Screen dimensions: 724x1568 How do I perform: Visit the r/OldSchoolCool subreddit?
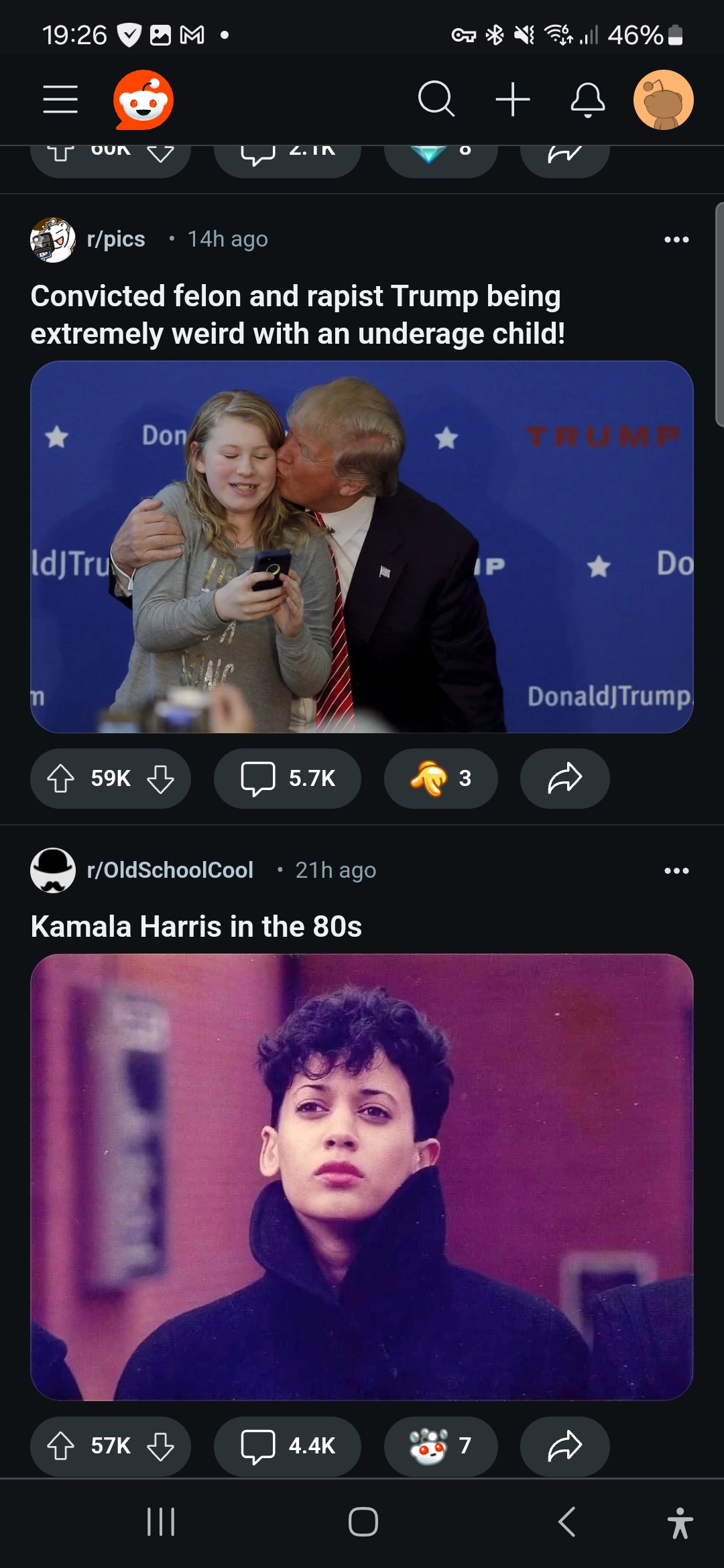170,870
